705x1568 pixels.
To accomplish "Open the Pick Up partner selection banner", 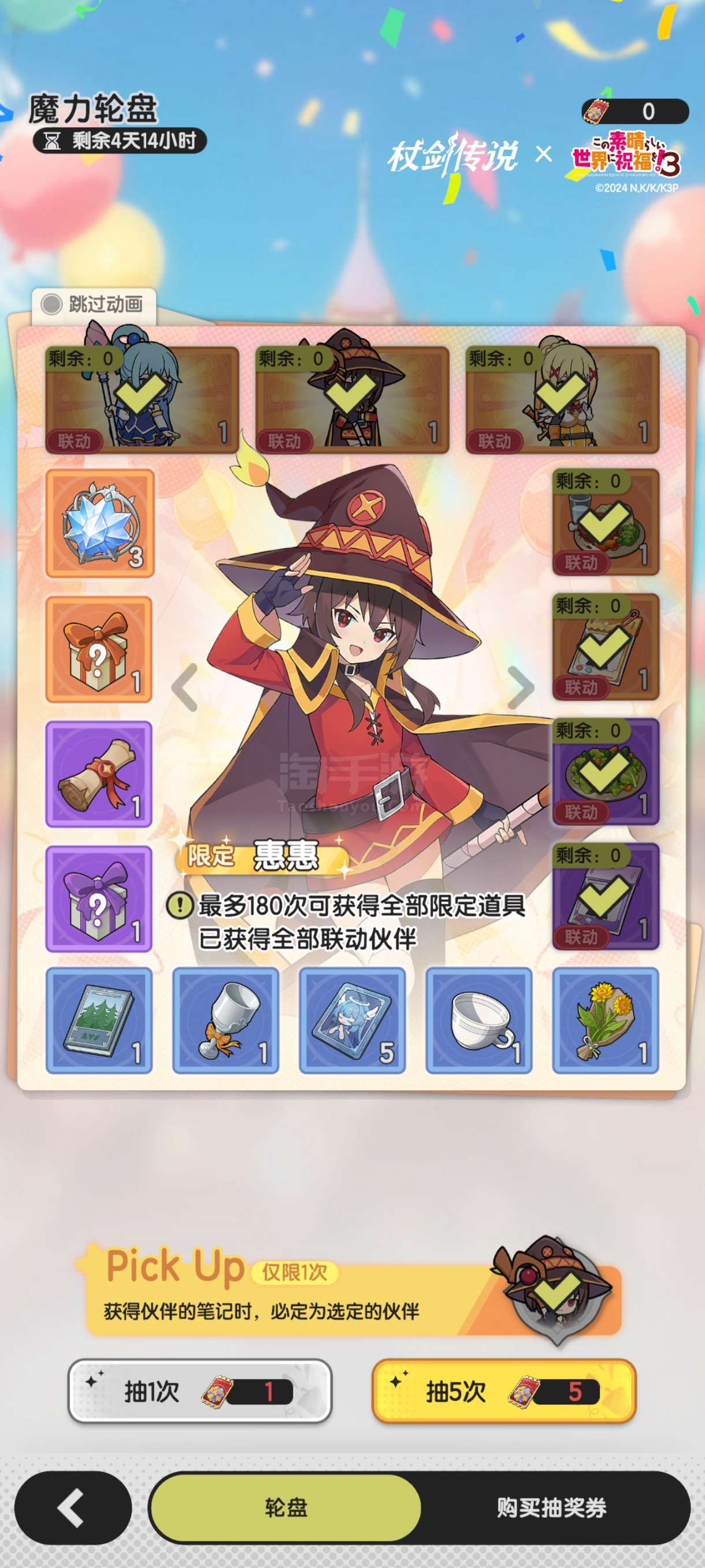I will click(353, 1290).
